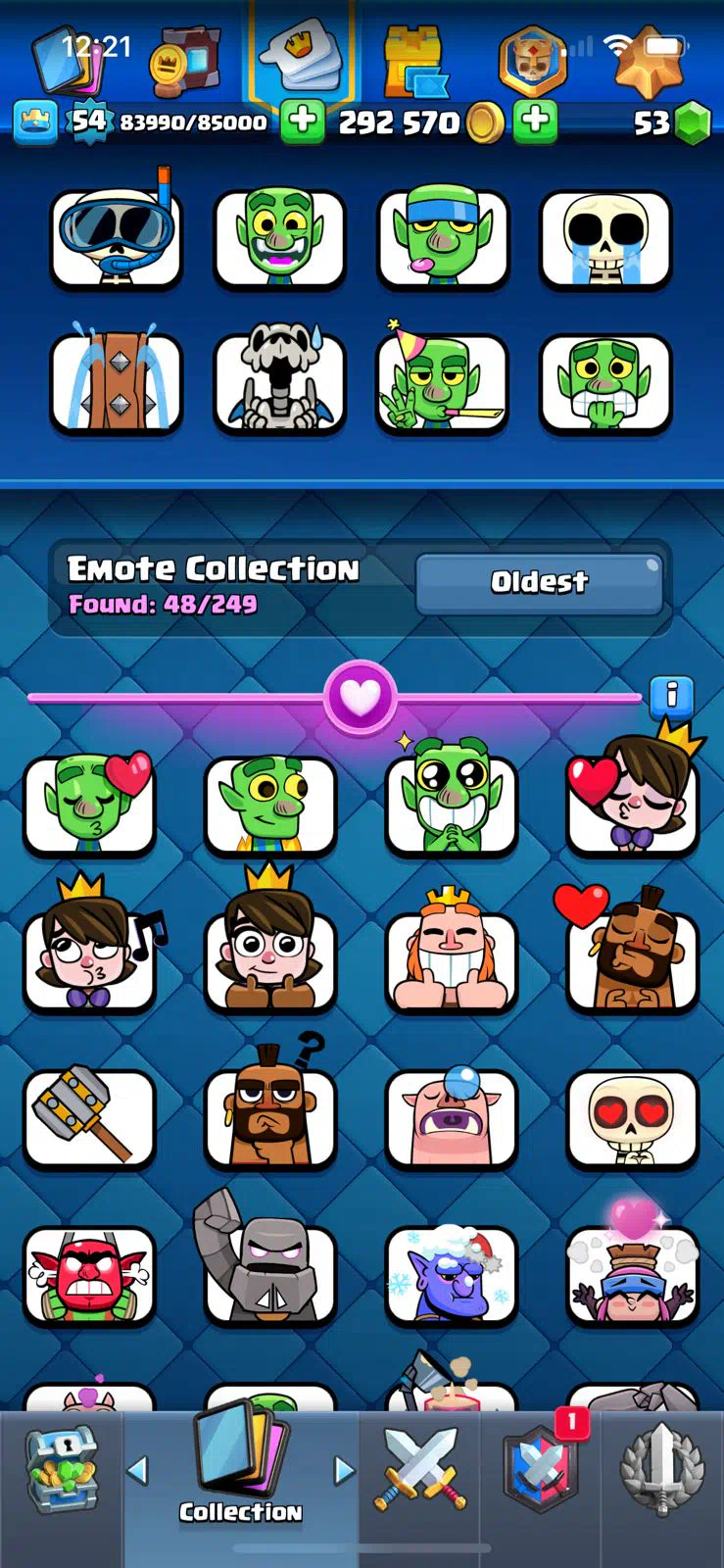Screen dimensions: 724x1568
Task: Open the emote collection info icon
Action: (x=671, y=696)
